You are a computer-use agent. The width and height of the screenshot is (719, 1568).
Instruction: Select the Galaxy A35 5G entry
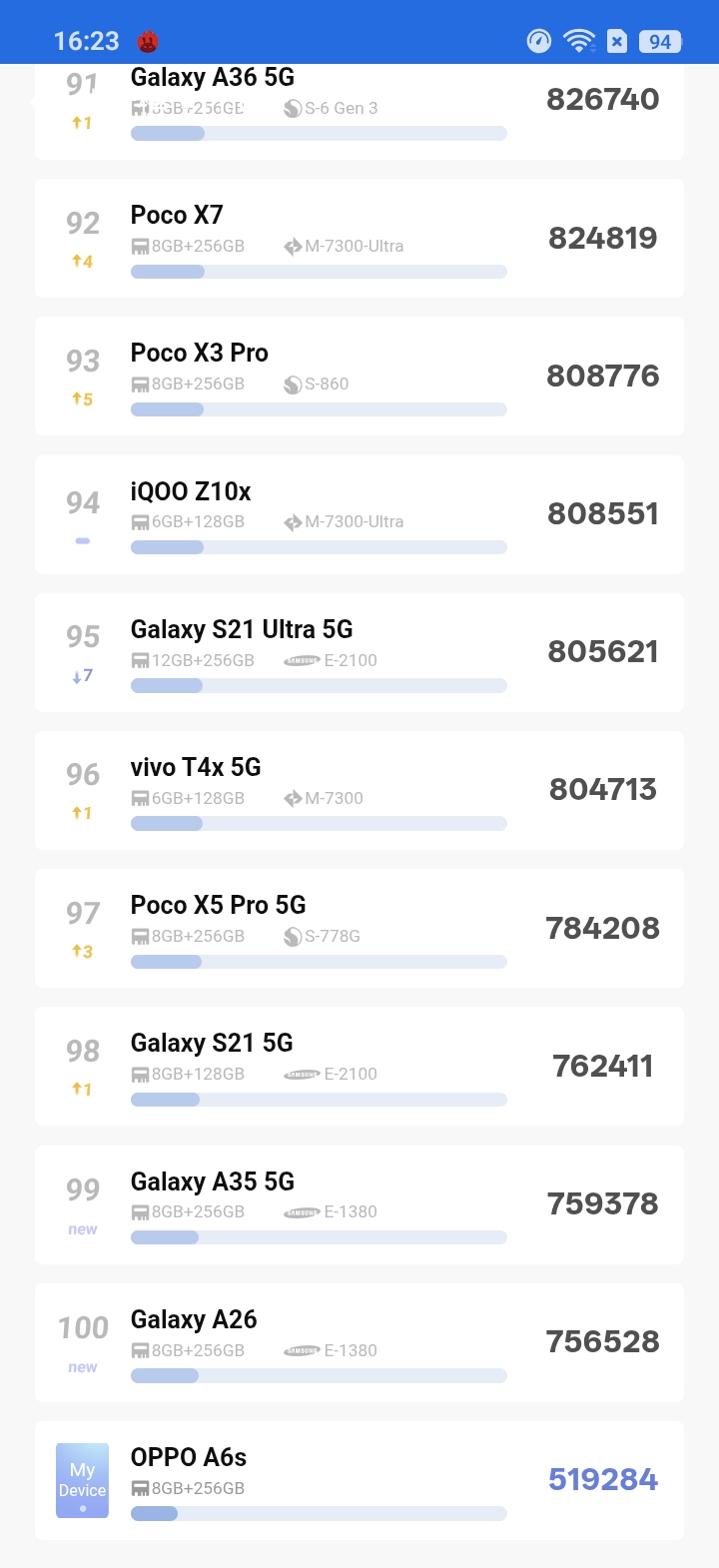coord(359,1203)
